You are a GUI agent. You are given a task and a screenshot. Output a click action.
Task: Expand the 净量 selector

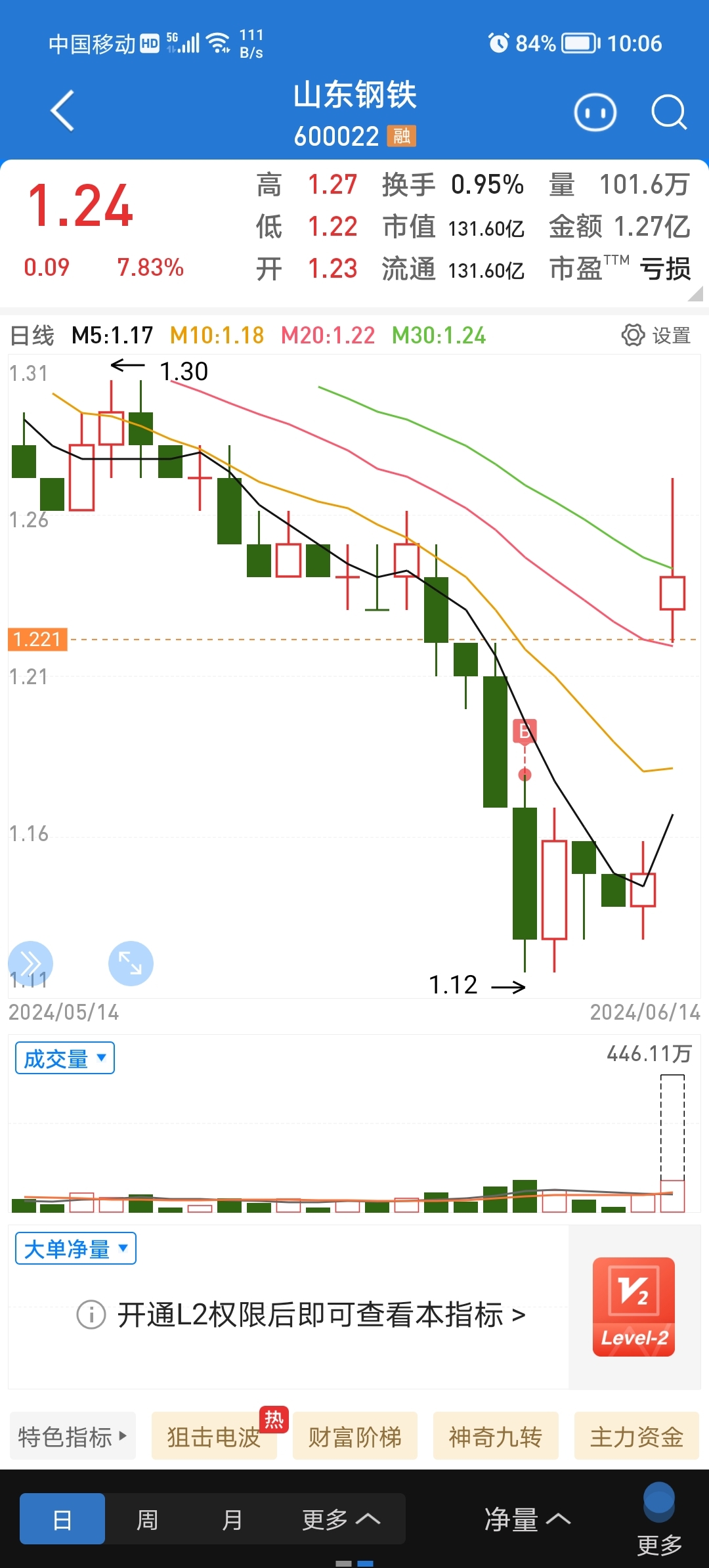pyautogui.click(x=527, y=1519)
